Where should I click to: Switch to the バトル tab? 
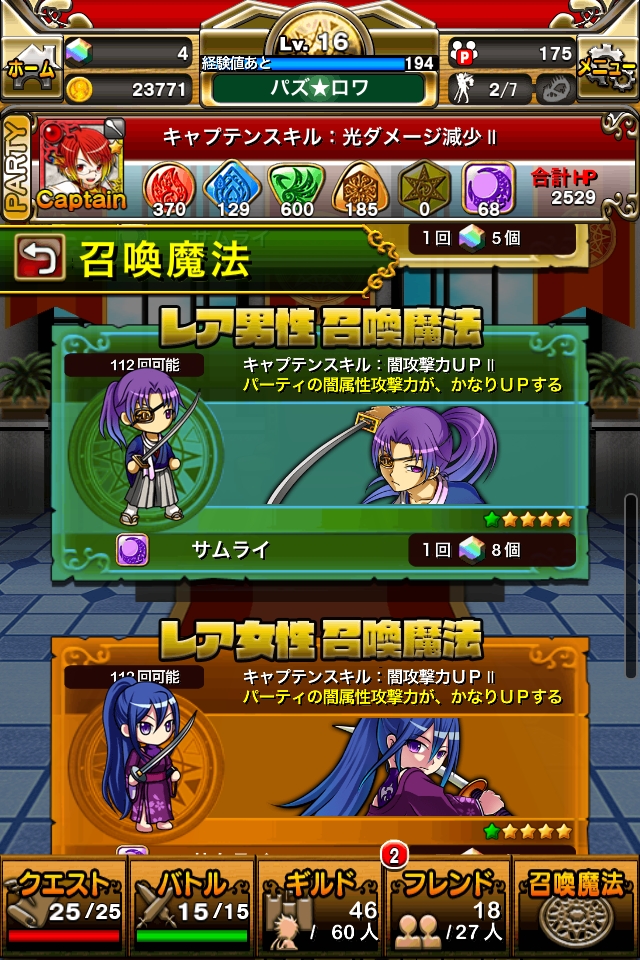(x=192, y=907)
